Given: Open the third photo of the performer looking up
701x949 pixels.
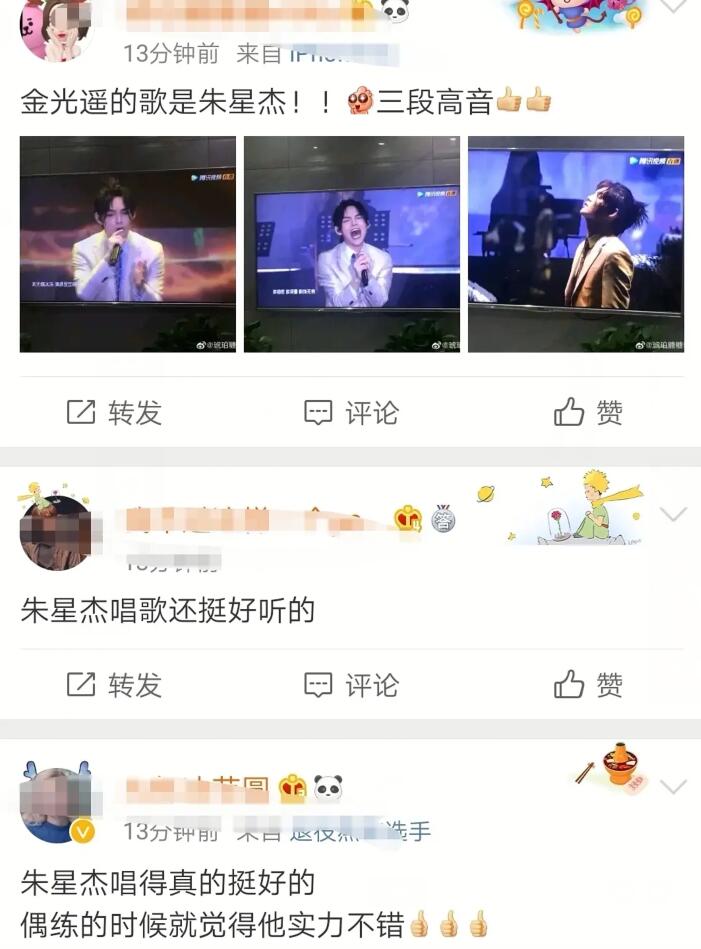Looking at the screenshot, I should click(x=576, y=244).
